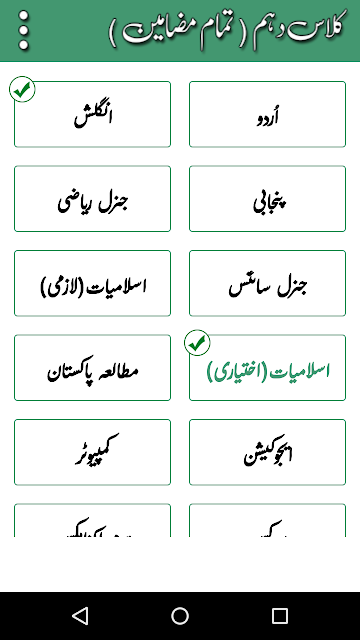Select General Science (جنرل سائنس)
The image size is (360, 640).
tap(267, 283)
